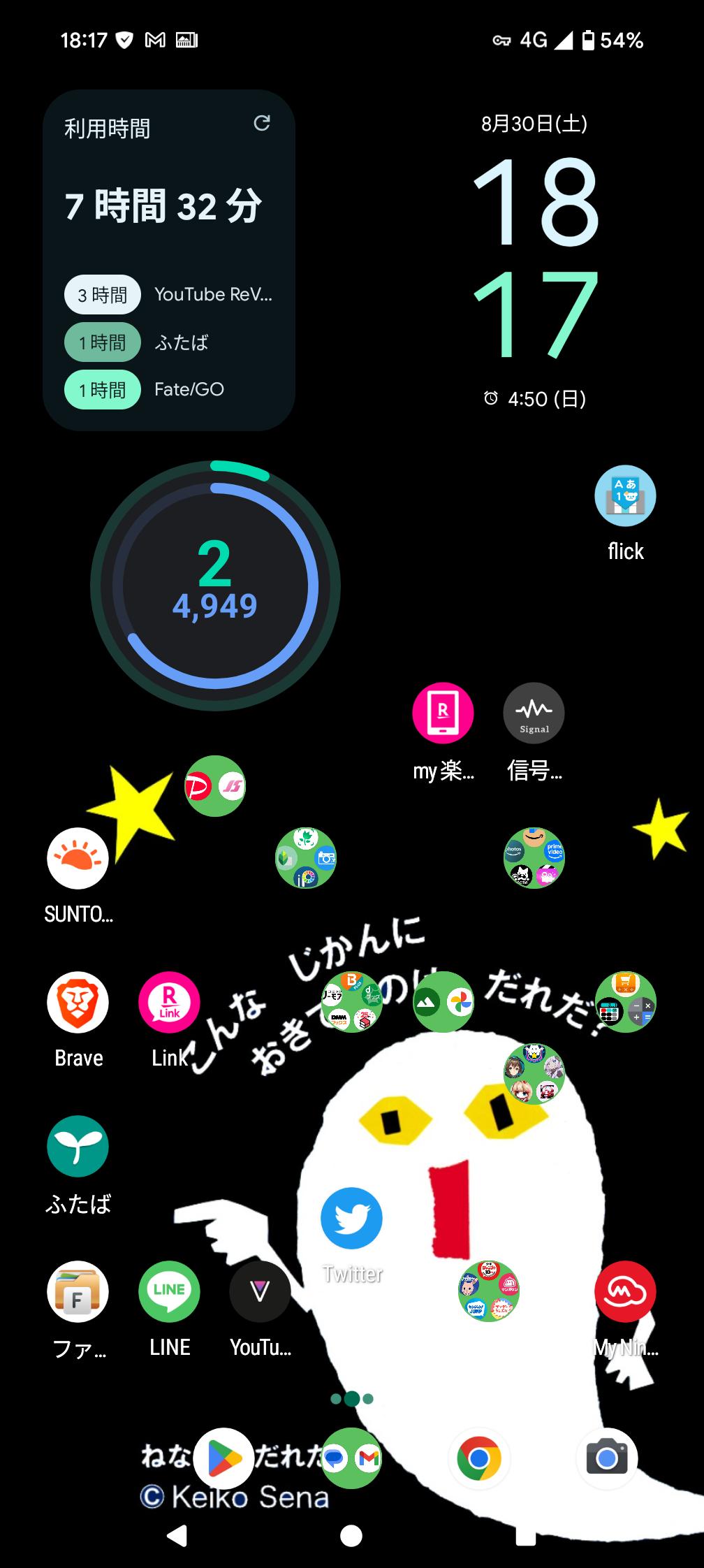704x1568 pixels.
Task: Launch LINE messenger
Action: click(x=169, y=1291)
